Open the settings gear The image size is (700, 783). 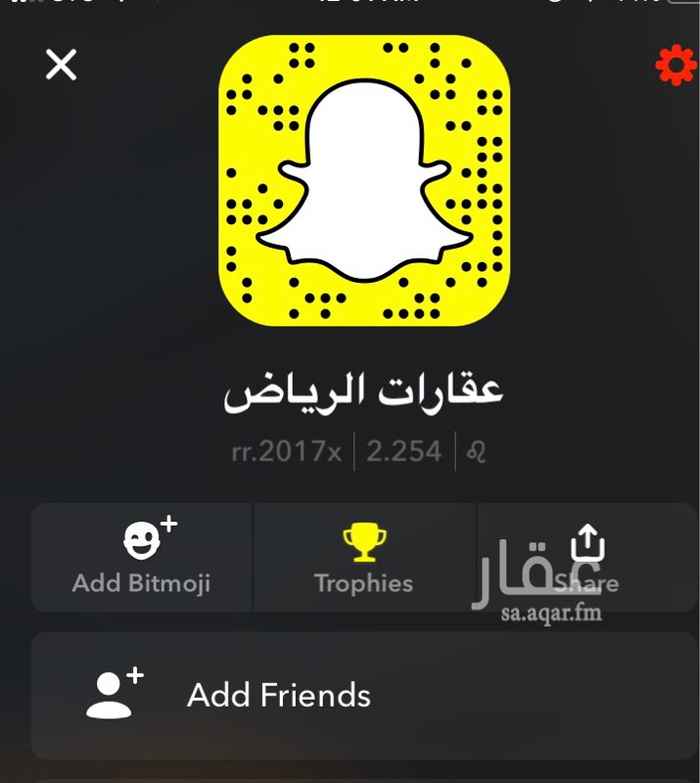click(x=675, y=66)
